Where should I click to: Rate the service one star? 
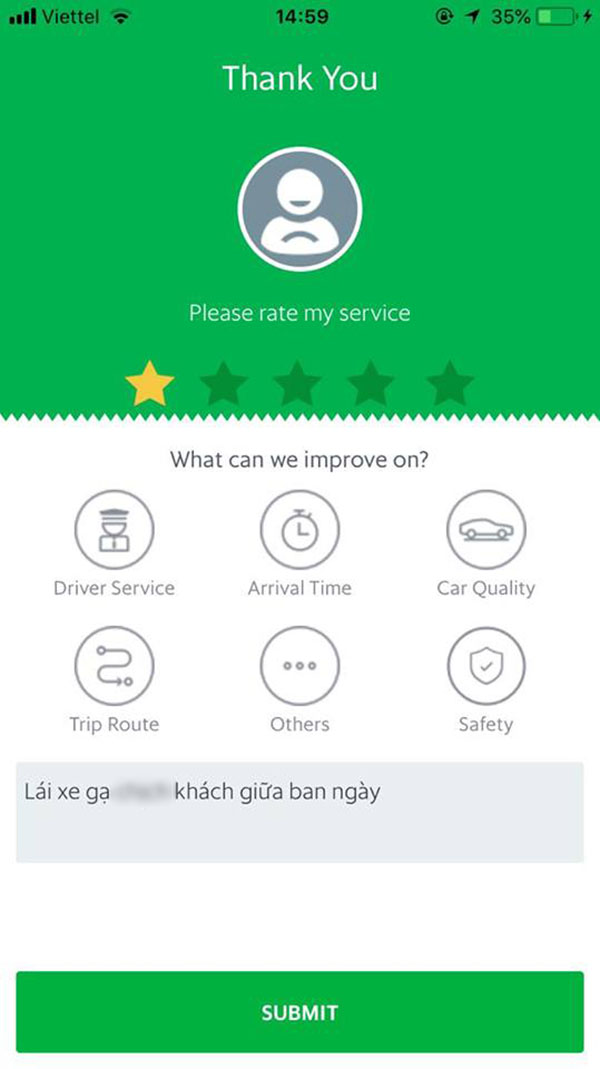click(x=150, y=384)
